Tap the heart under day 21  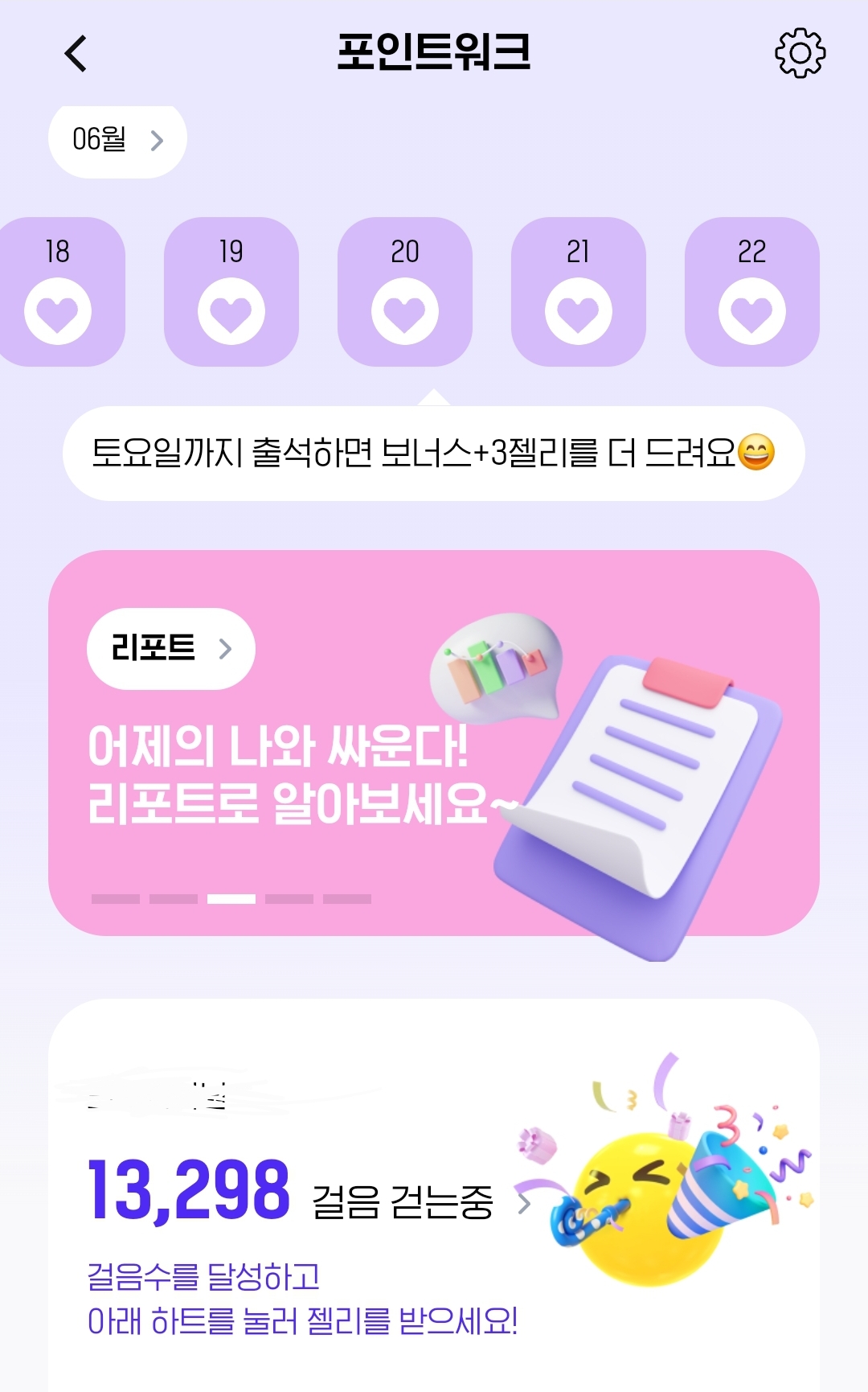pos(579,311)
